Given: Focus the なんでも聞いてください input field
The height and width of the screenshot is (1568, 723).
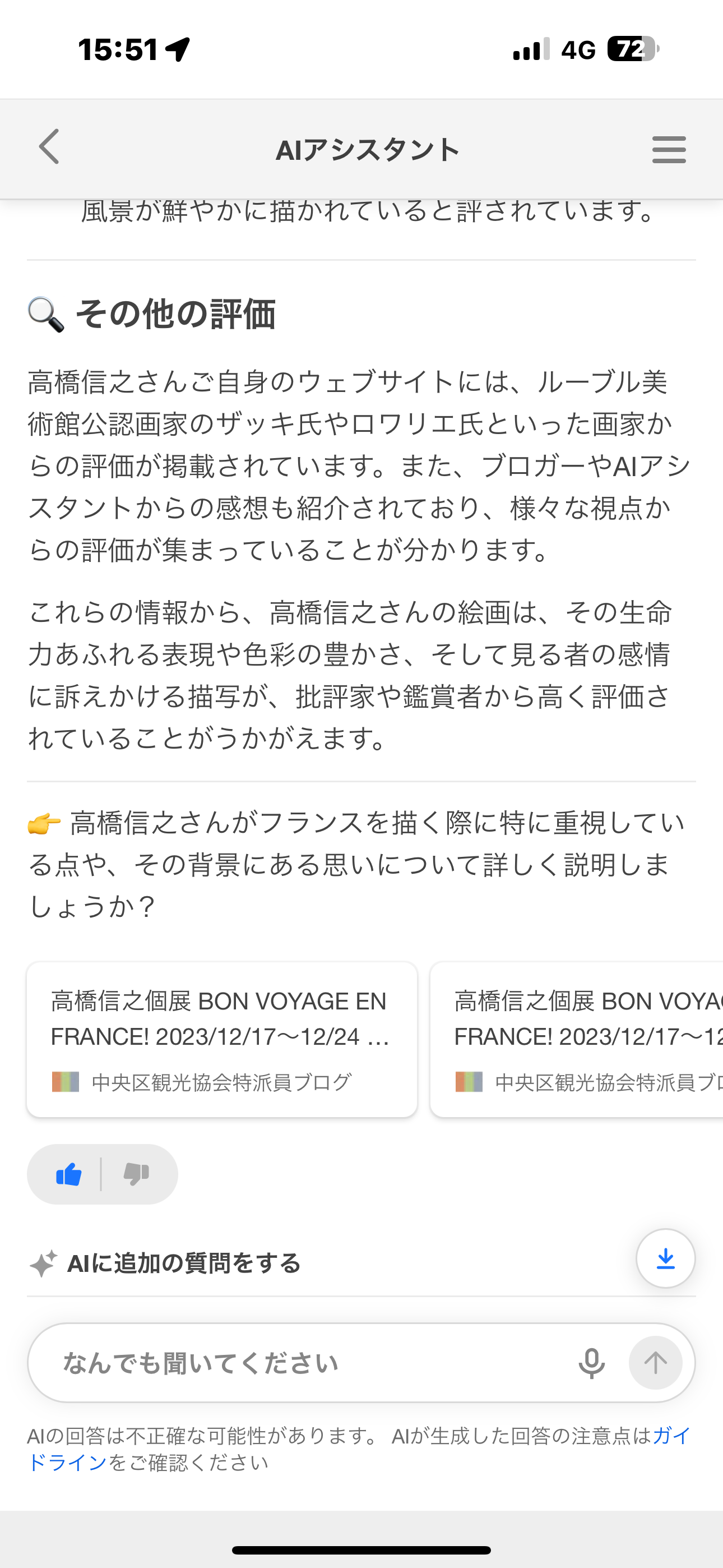Looking at the screenshot, I should 304,1363.
